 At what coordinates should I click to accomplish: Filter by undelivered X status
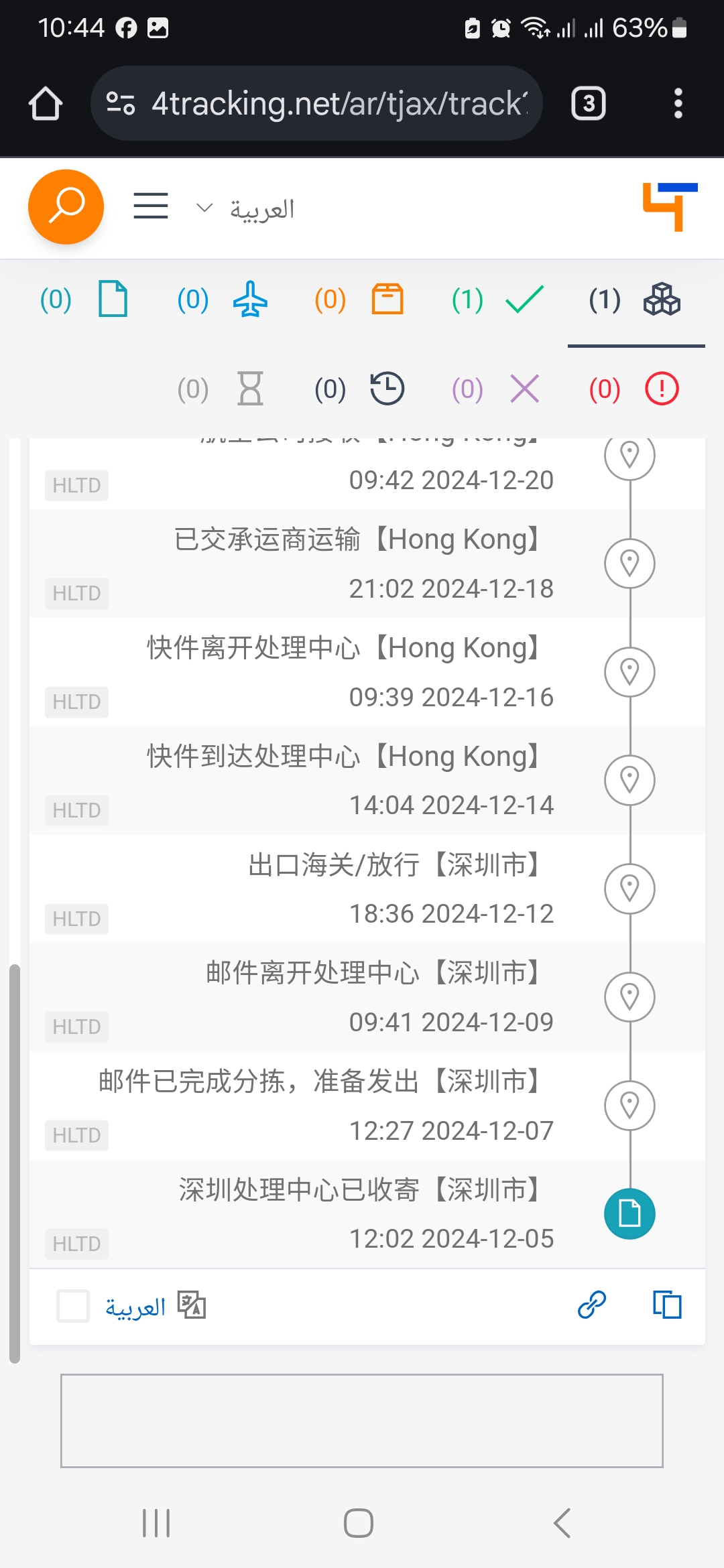(x=497, y=389)
